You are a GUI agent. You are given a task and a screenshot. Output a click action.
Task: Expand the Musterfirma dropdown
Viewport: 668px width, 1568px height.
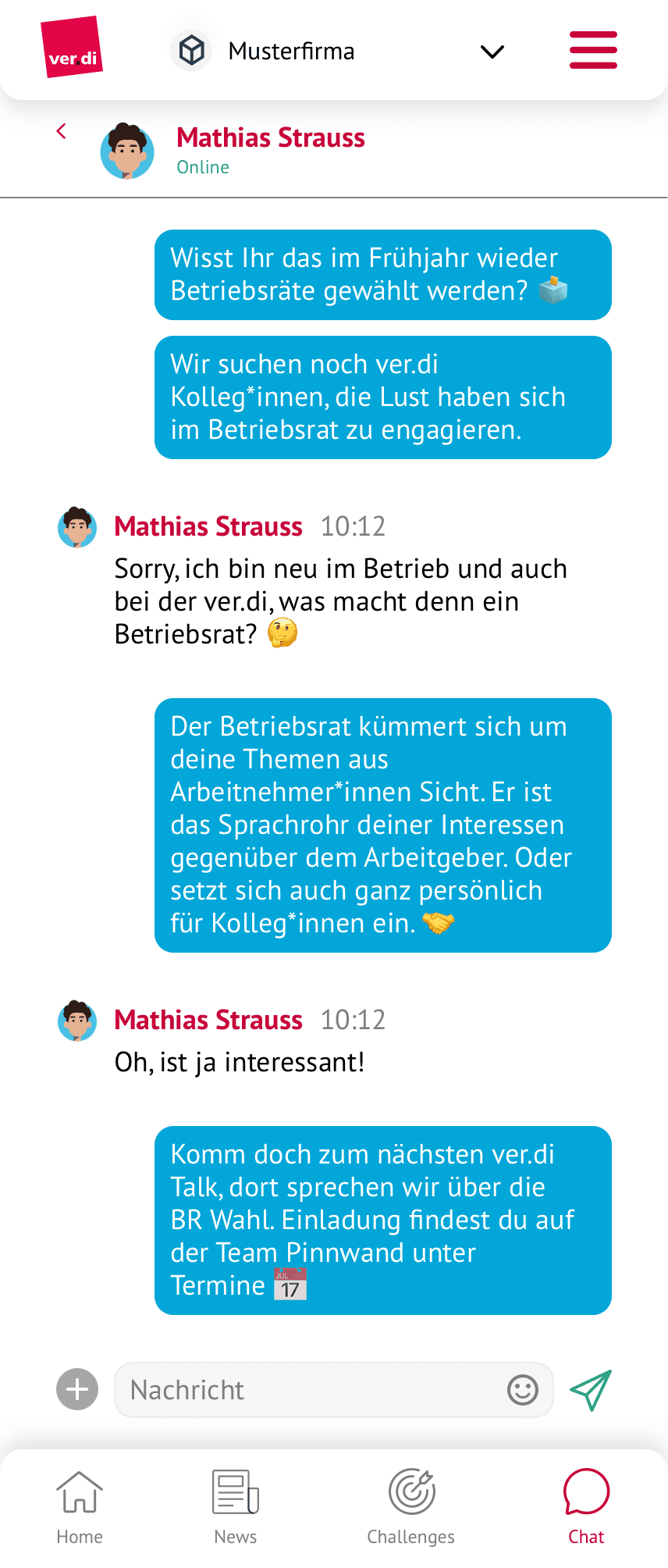(492, 52)
